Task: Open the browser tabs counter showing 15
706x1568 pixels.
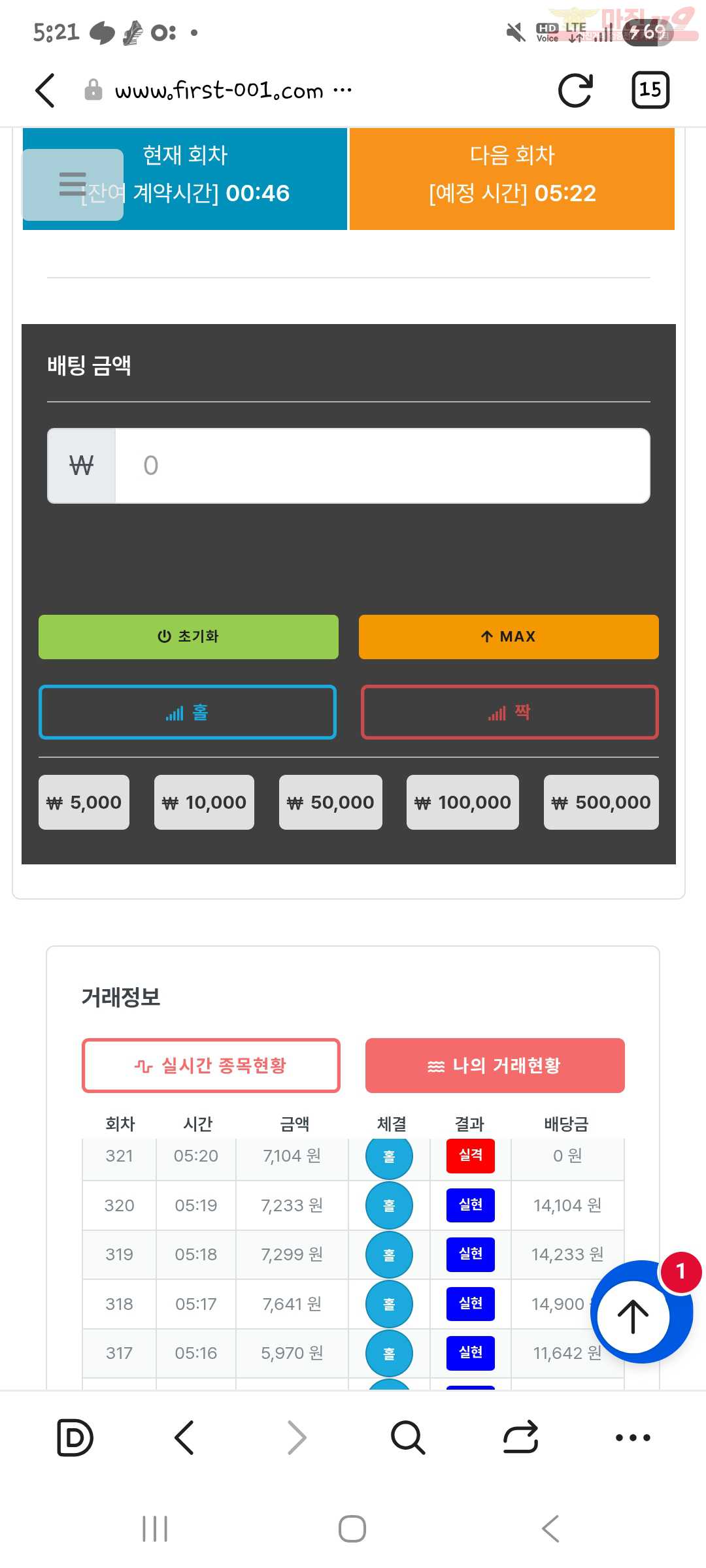Action: click(x=650, y=90)
